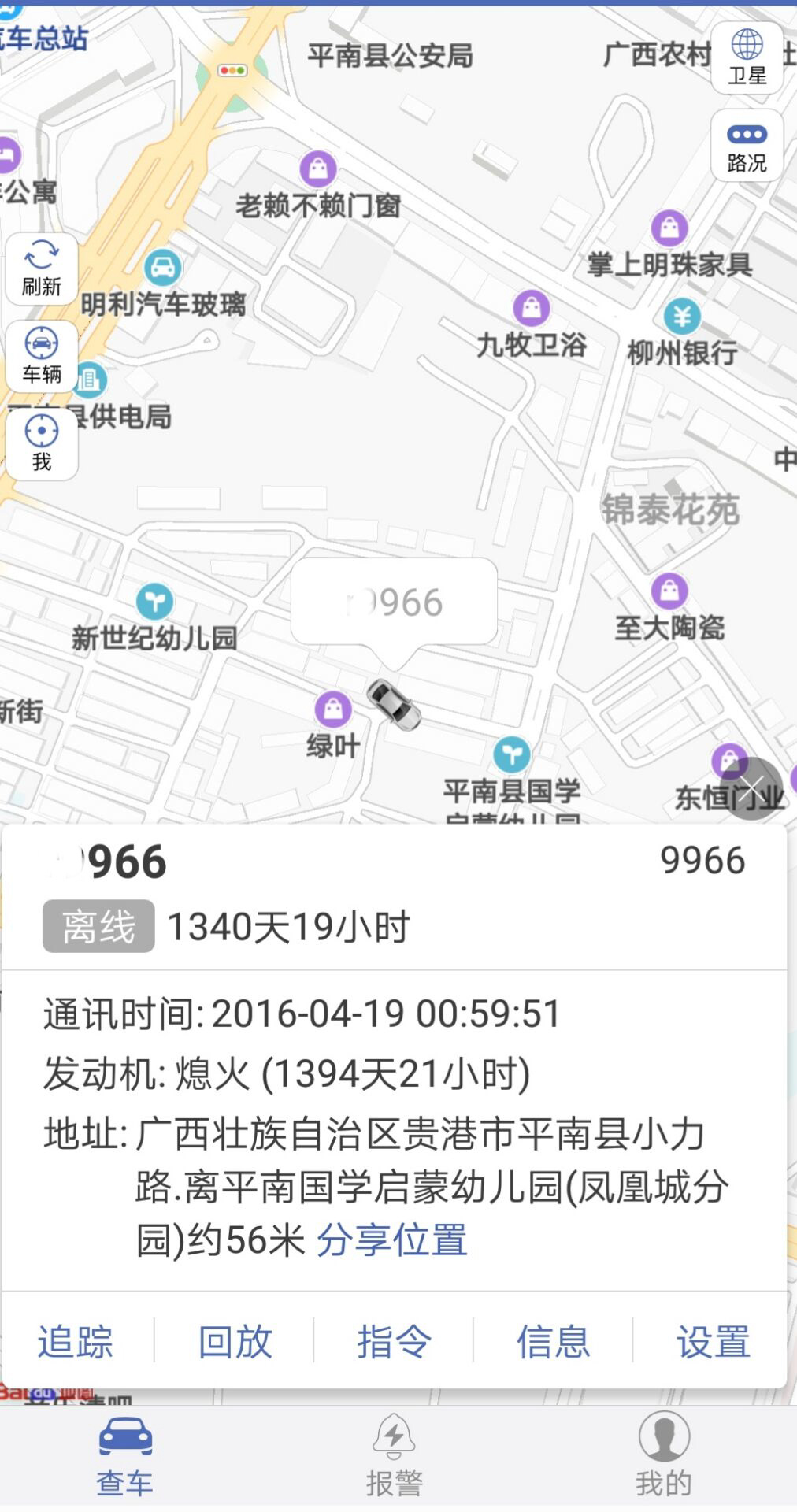Screen dimensions: 797x1512
Task: Toggle the 离线 status badge
Action: [97, 926]
